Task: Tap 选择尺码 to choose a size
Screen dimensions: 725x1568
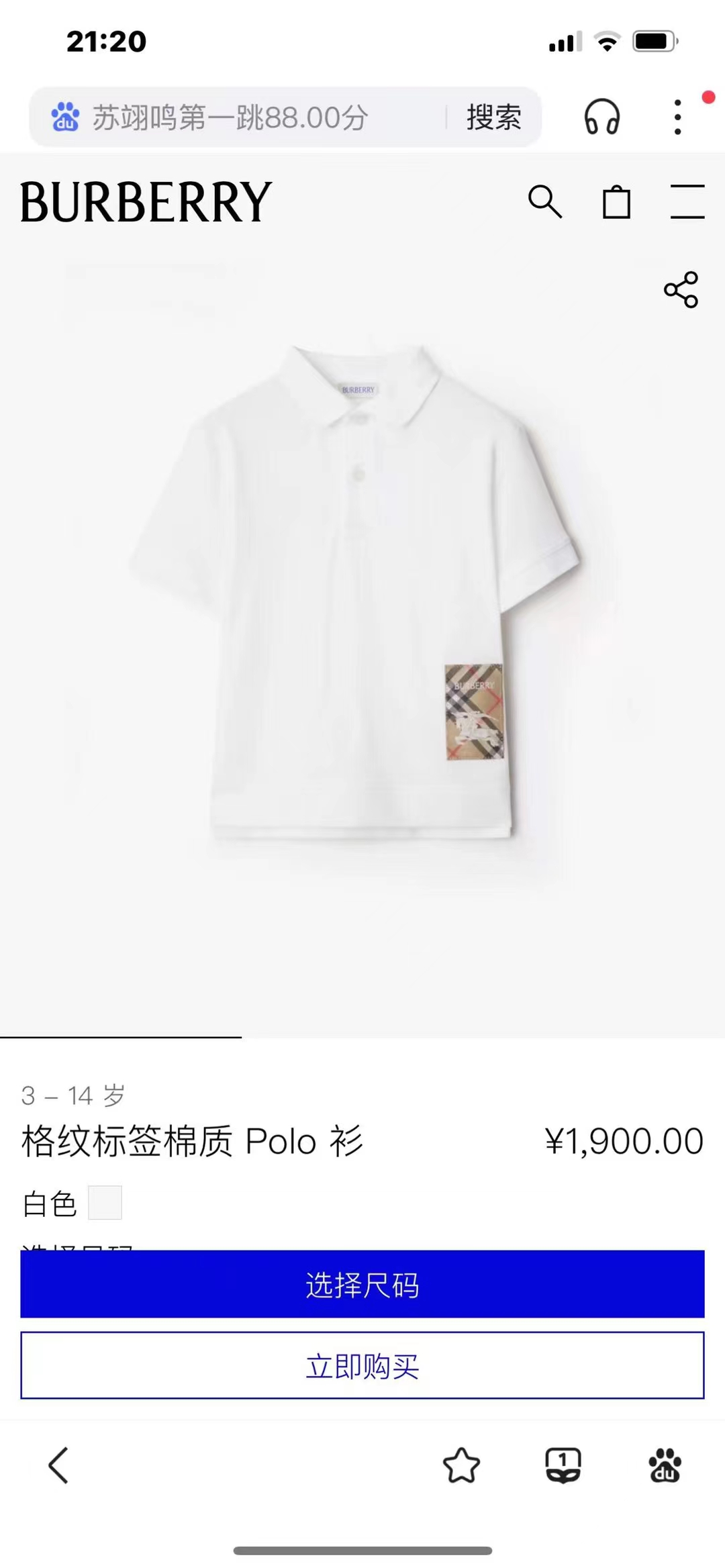Action: click(362, 1284)
